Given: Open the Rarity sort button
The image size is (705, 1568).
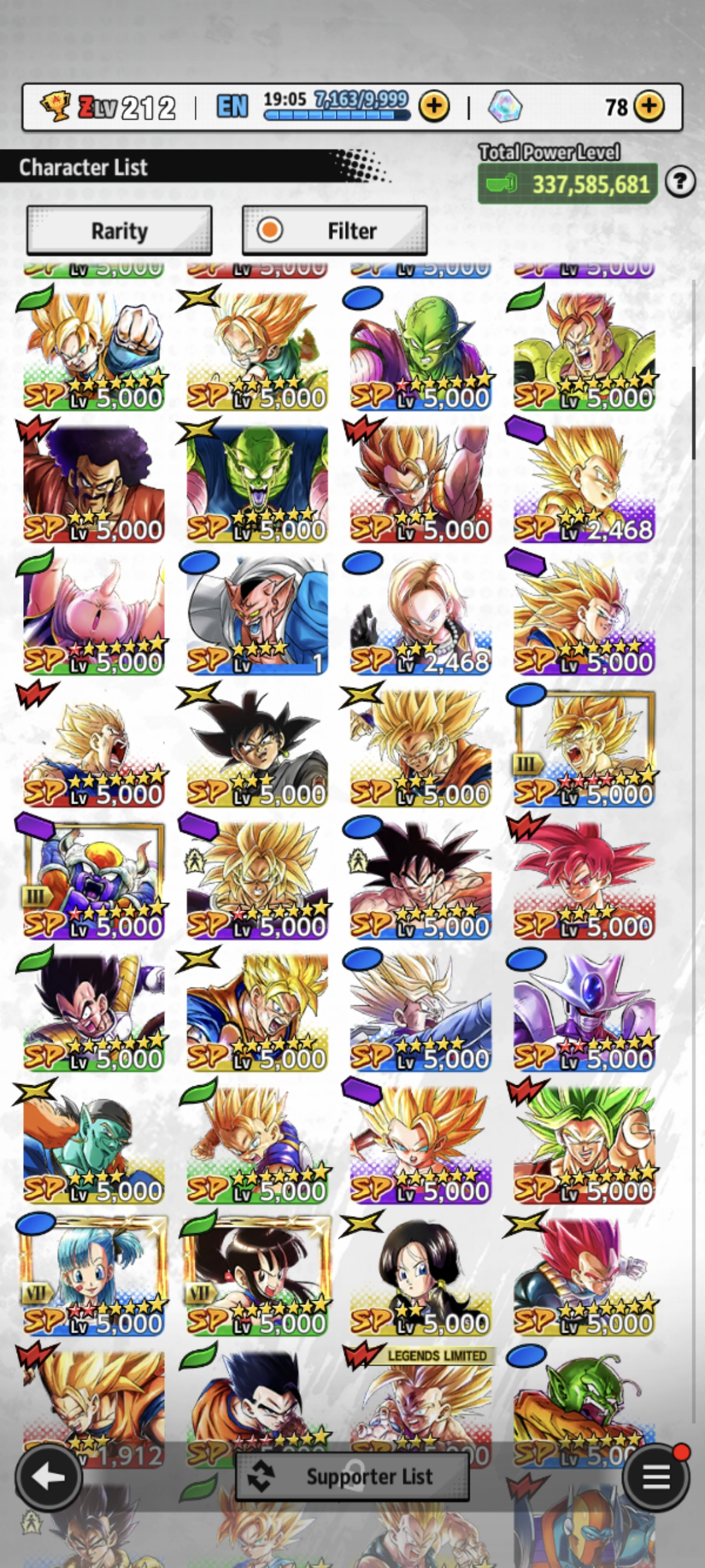Looking at the screenshot, I should coord(119,231).
